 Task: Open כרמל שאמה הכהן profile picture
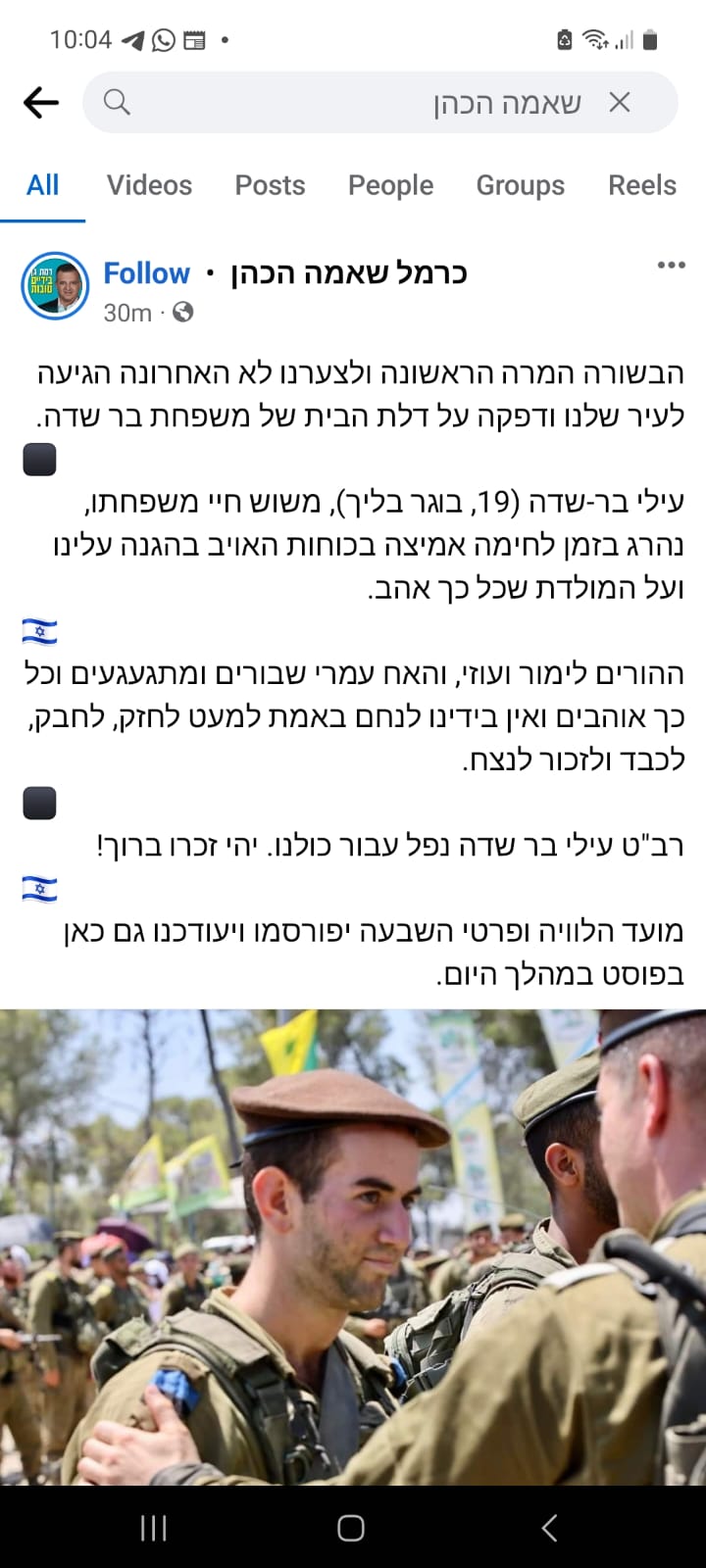(55, 286)
